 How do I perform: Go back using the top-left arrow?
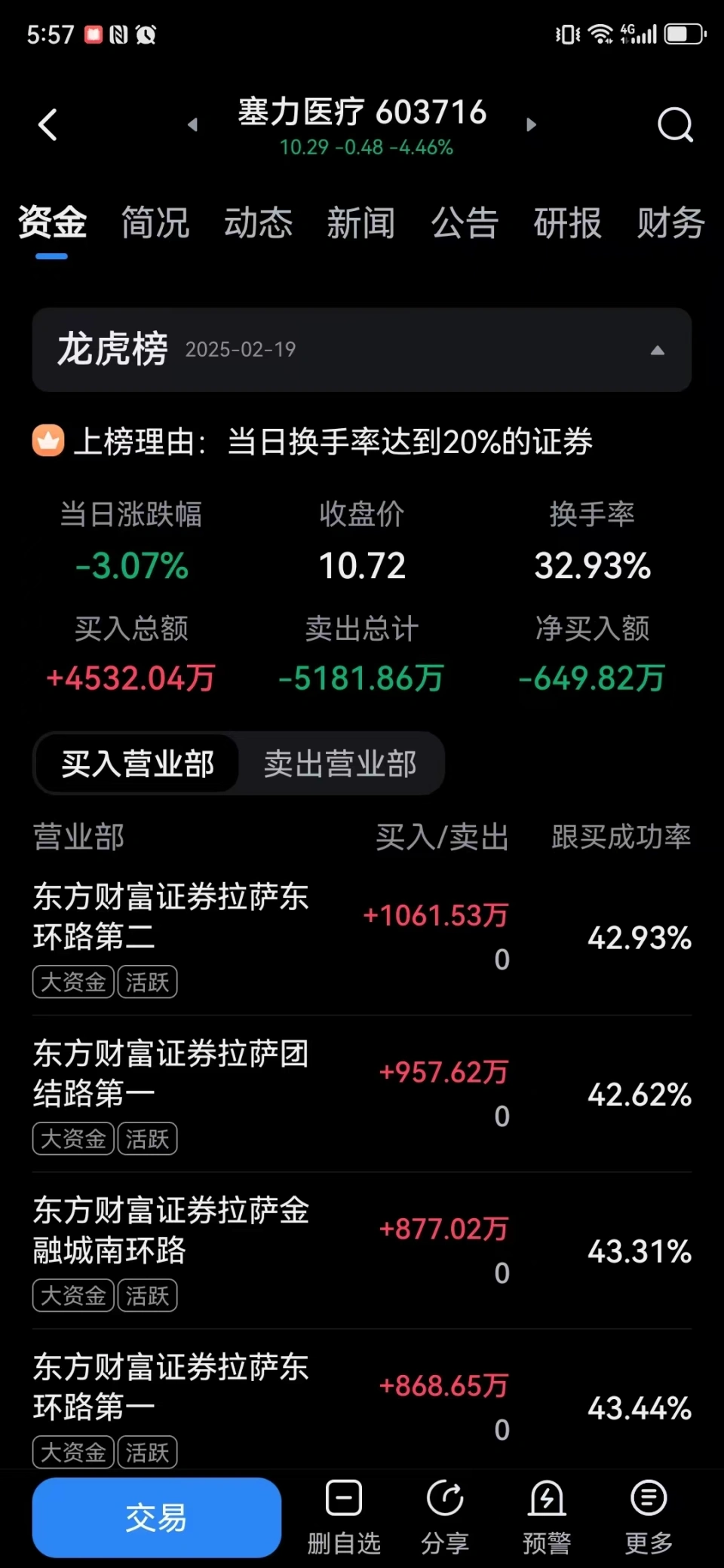click(48, 124)
